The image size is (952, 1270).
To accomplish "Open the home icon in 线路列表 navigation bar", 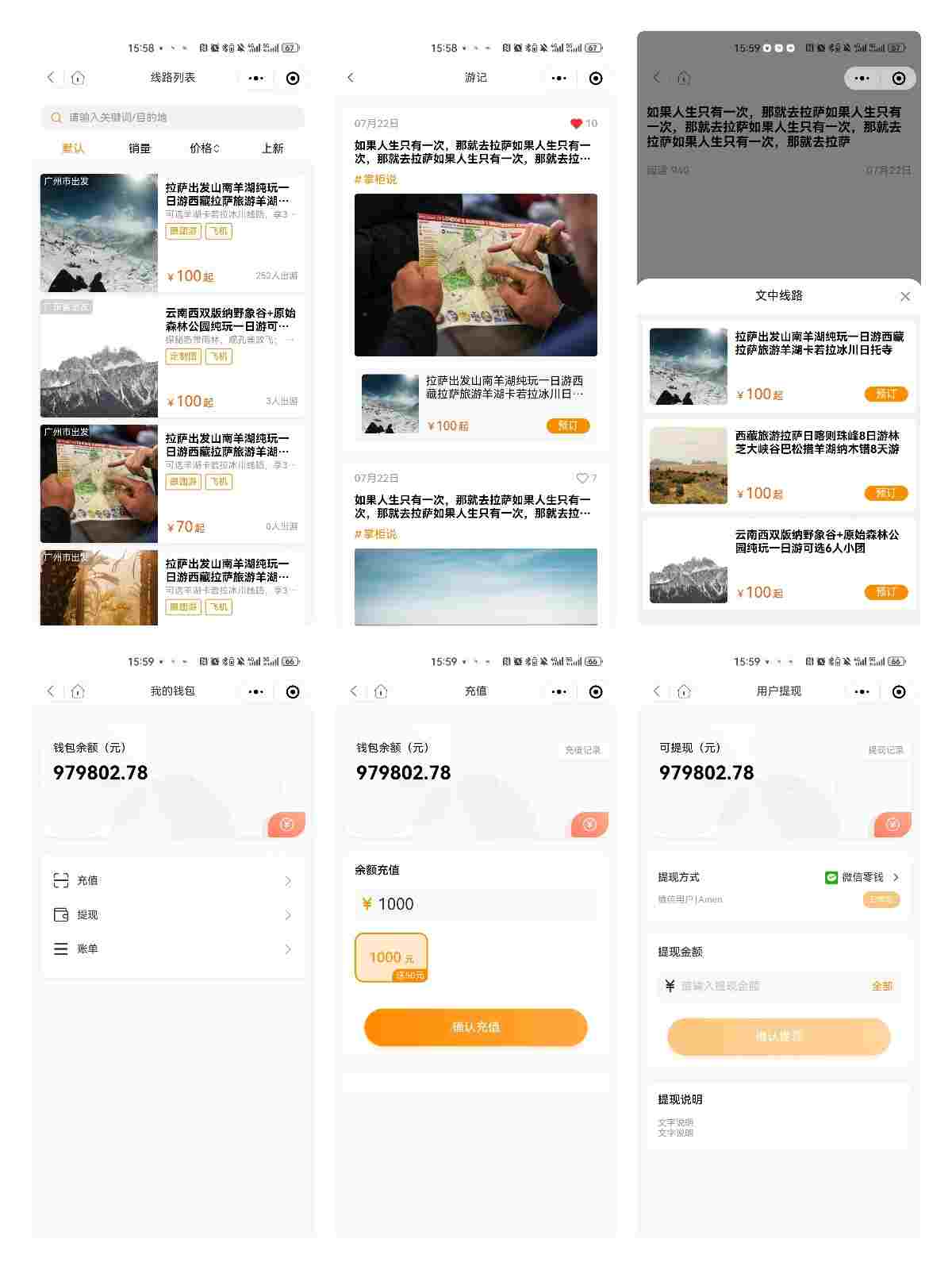I will pos(77,78).
